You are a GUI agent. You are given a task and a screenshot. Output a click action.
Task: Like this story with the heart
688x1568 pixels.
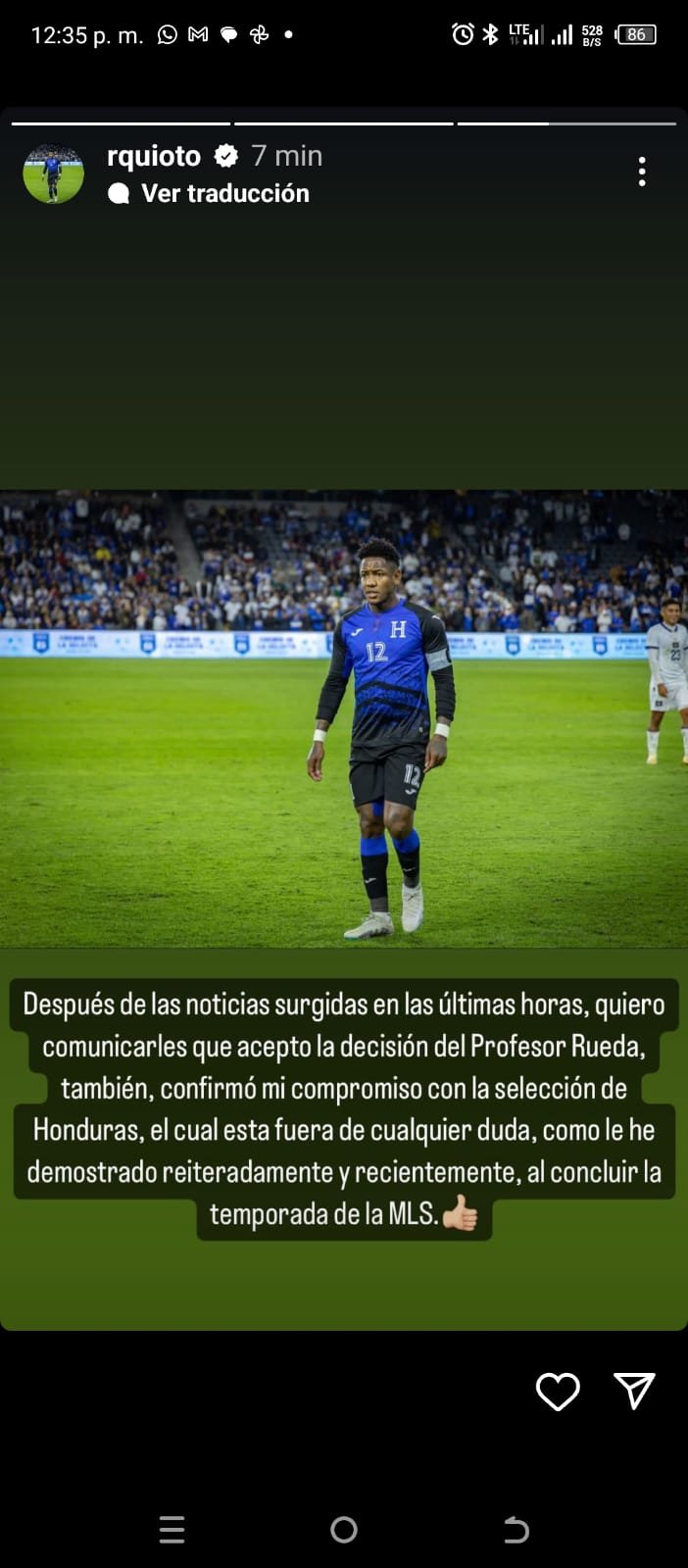click(x=558, y=1392)
